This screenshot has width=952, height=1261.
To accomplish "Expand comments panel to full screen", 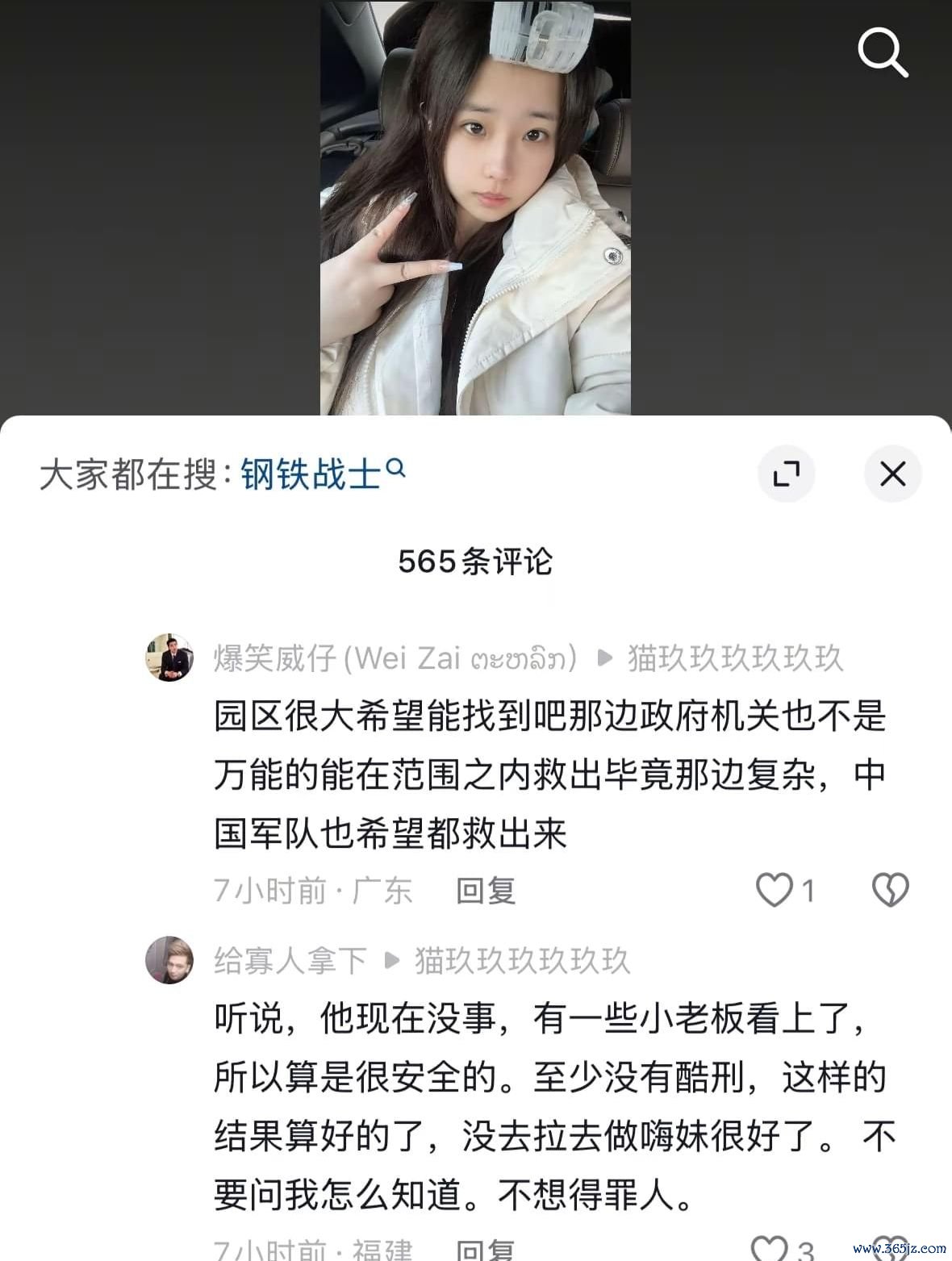I will click(x=786, y=474).
